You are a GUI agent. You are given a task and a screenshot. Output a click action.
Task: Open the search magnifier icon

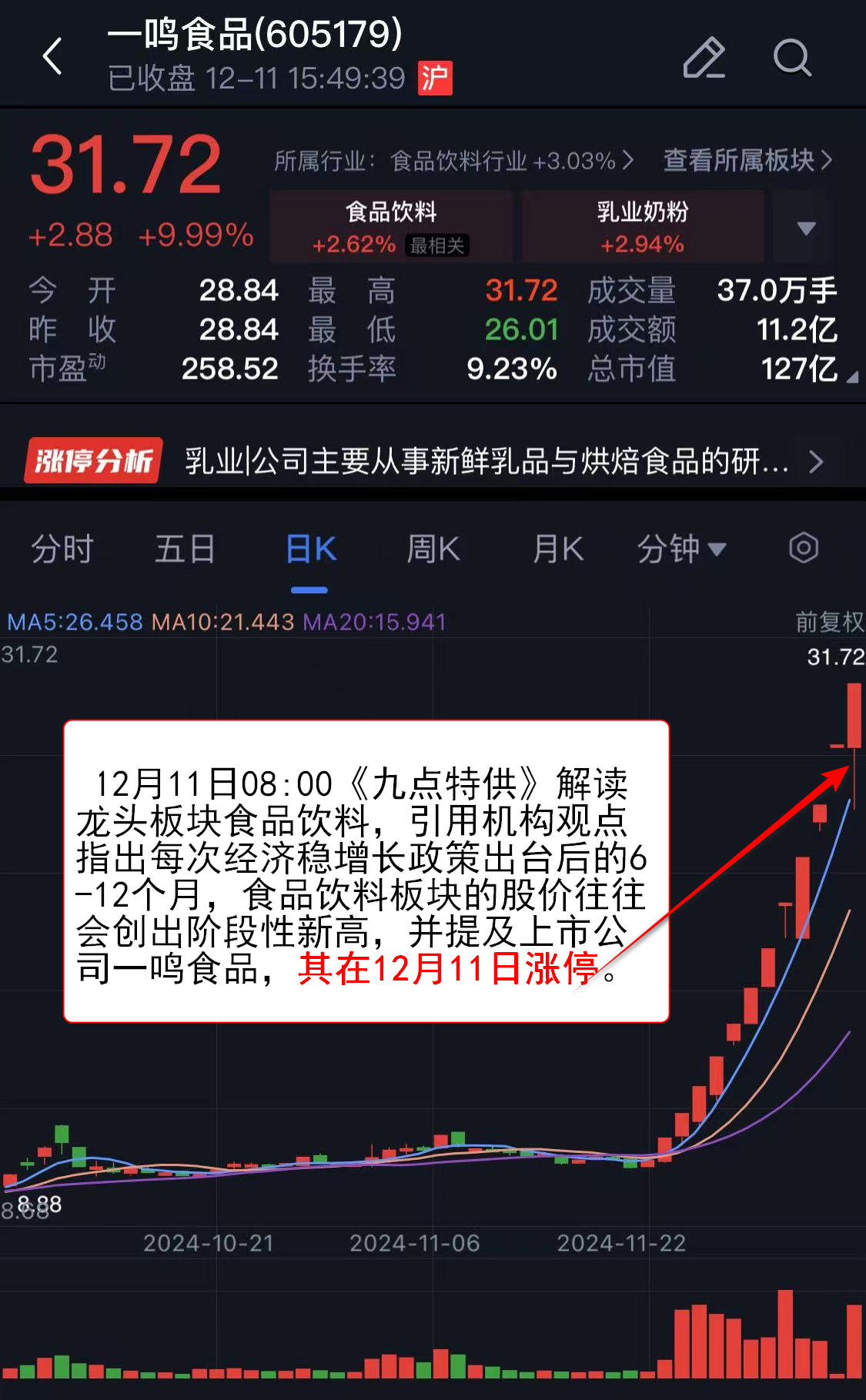tap(791, 58)
